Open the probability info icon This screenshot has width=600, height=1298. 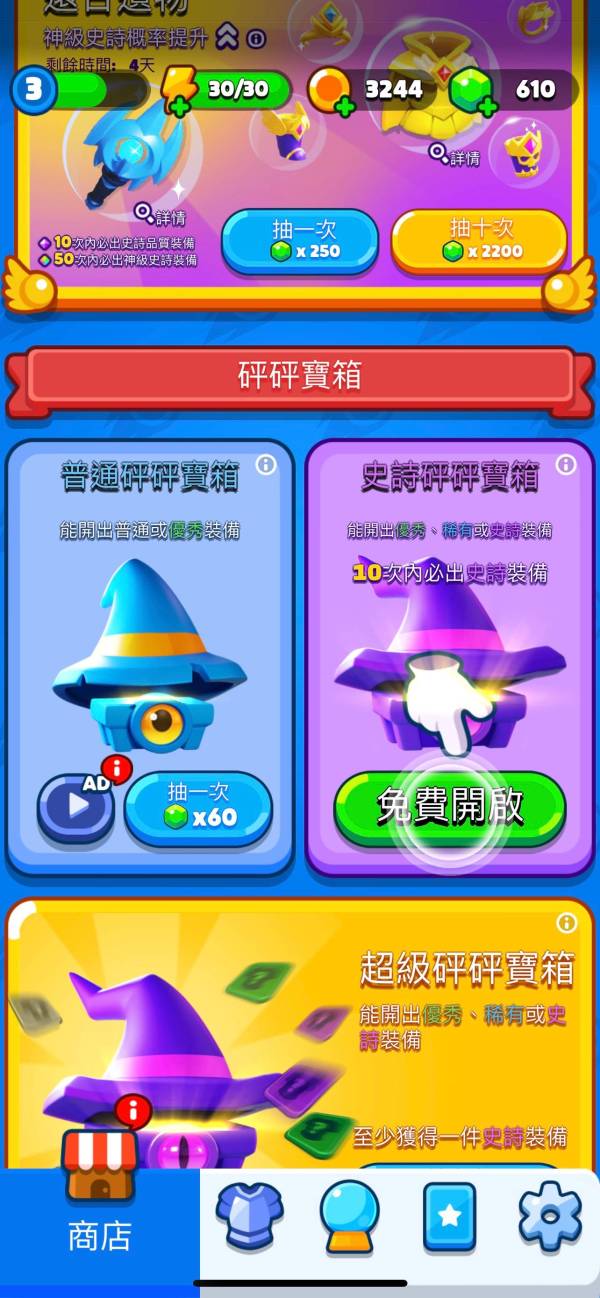(256, 39)
